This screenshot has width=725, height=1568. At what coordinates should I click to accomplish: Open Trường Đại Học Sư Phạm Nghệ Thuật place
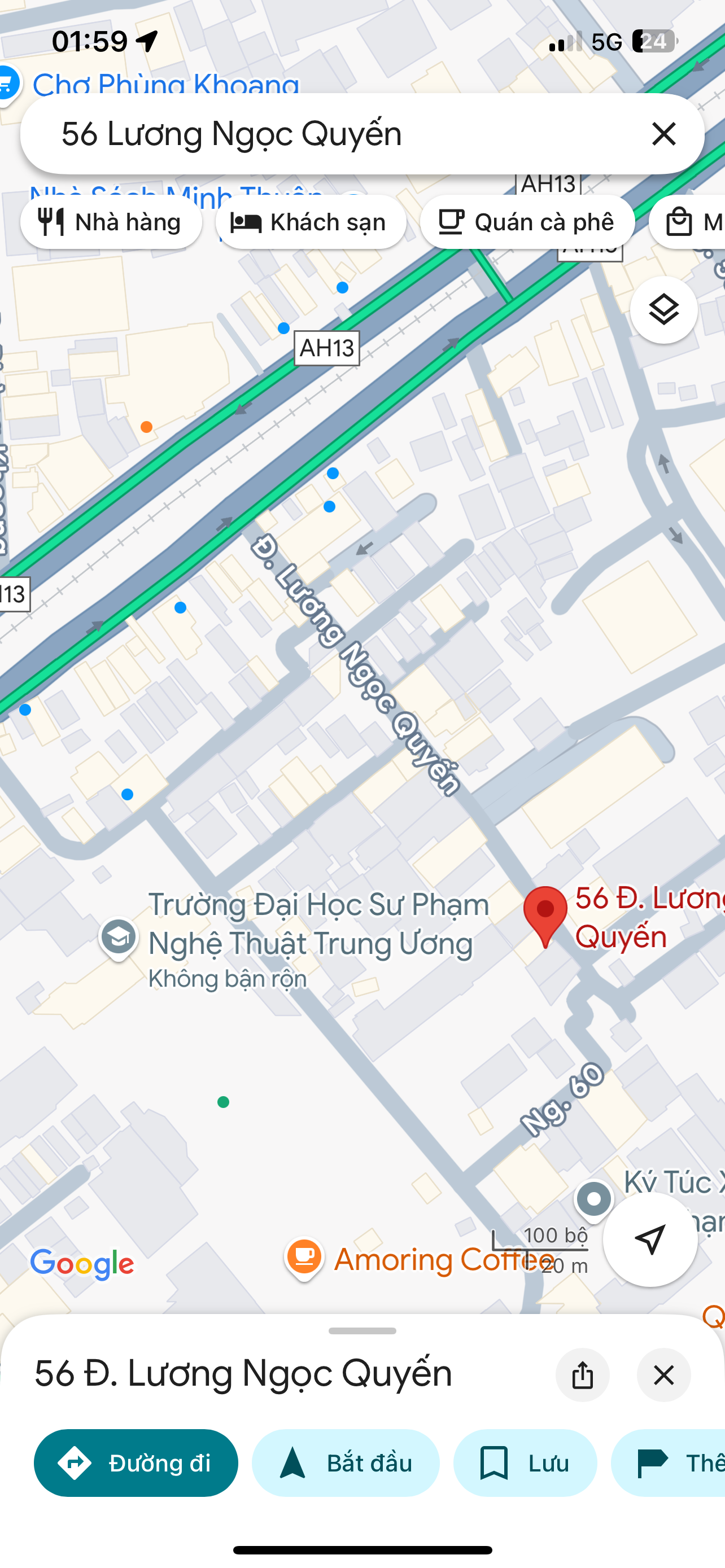tap(119, 938)
